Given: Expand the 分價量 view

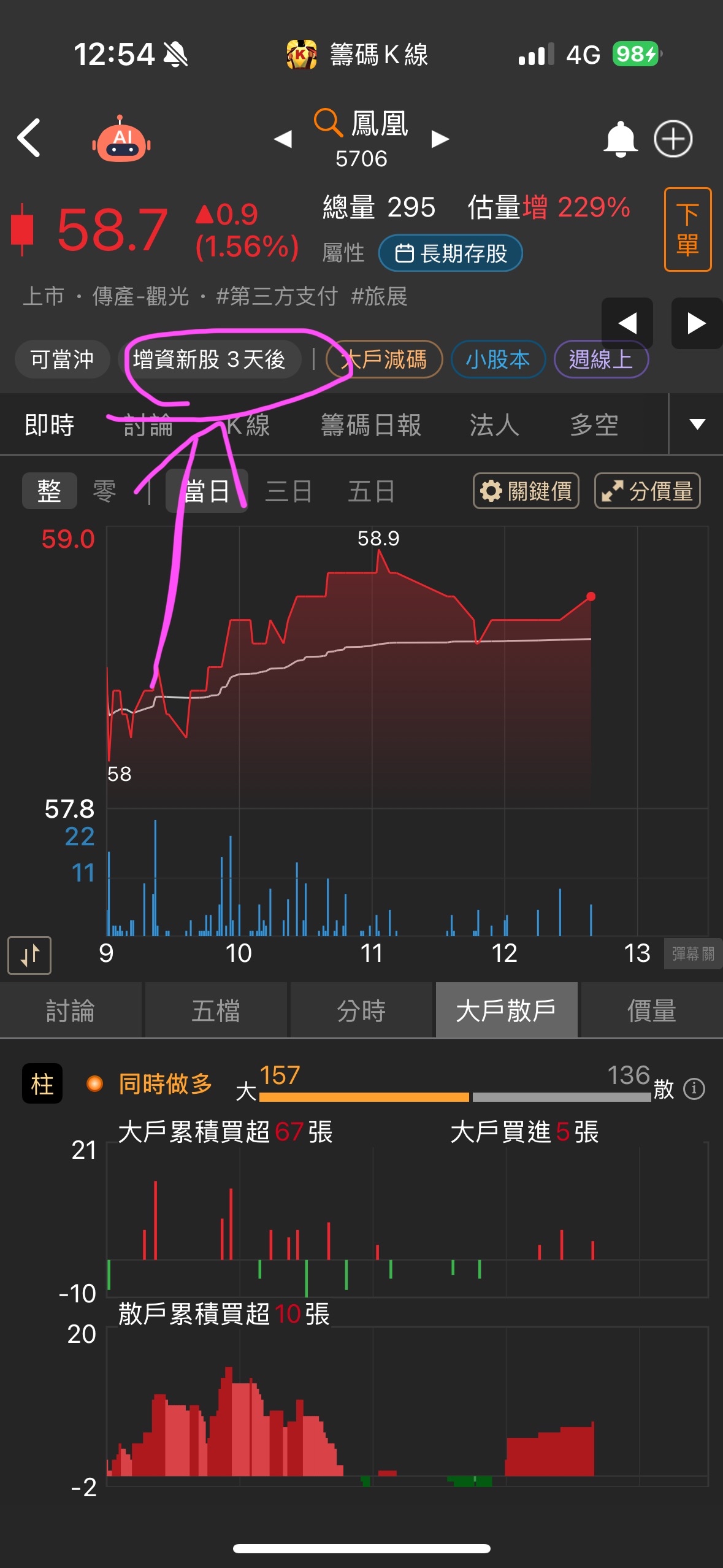Looking at the screenshot, I should (647, 491).
